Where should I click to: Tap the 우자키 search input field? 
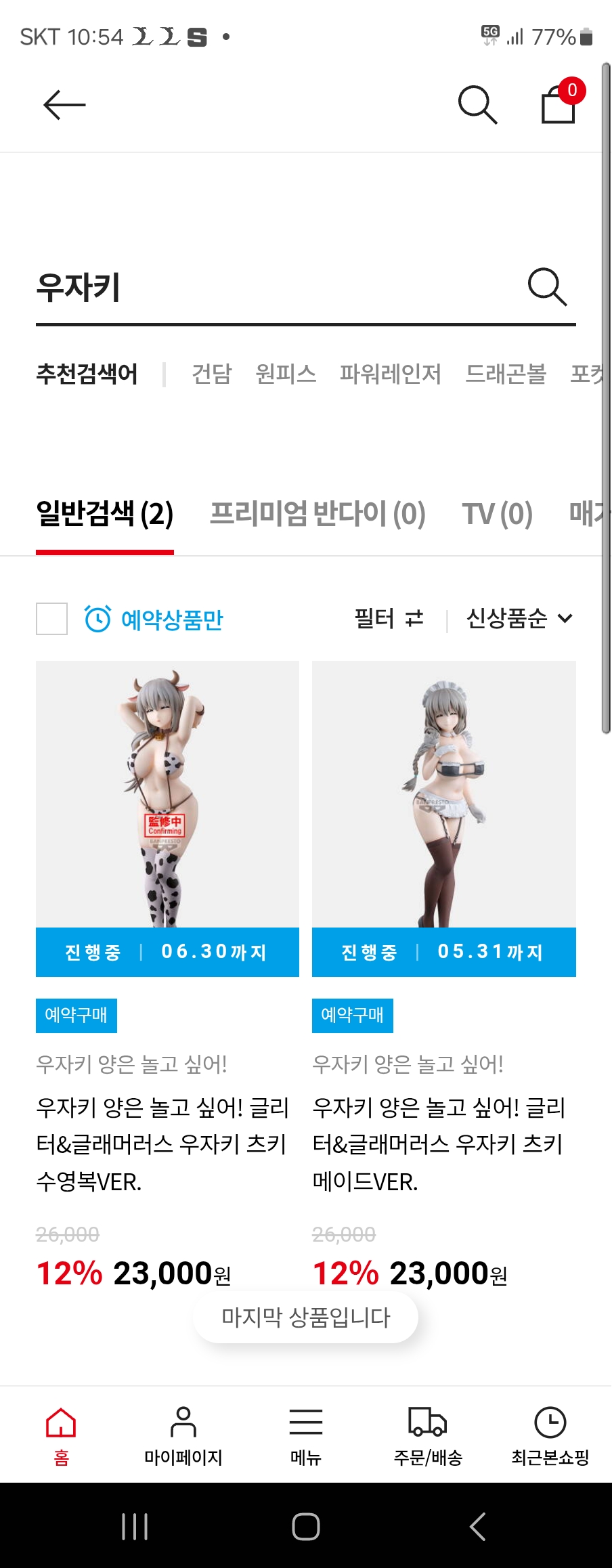(x=271, y=288)
